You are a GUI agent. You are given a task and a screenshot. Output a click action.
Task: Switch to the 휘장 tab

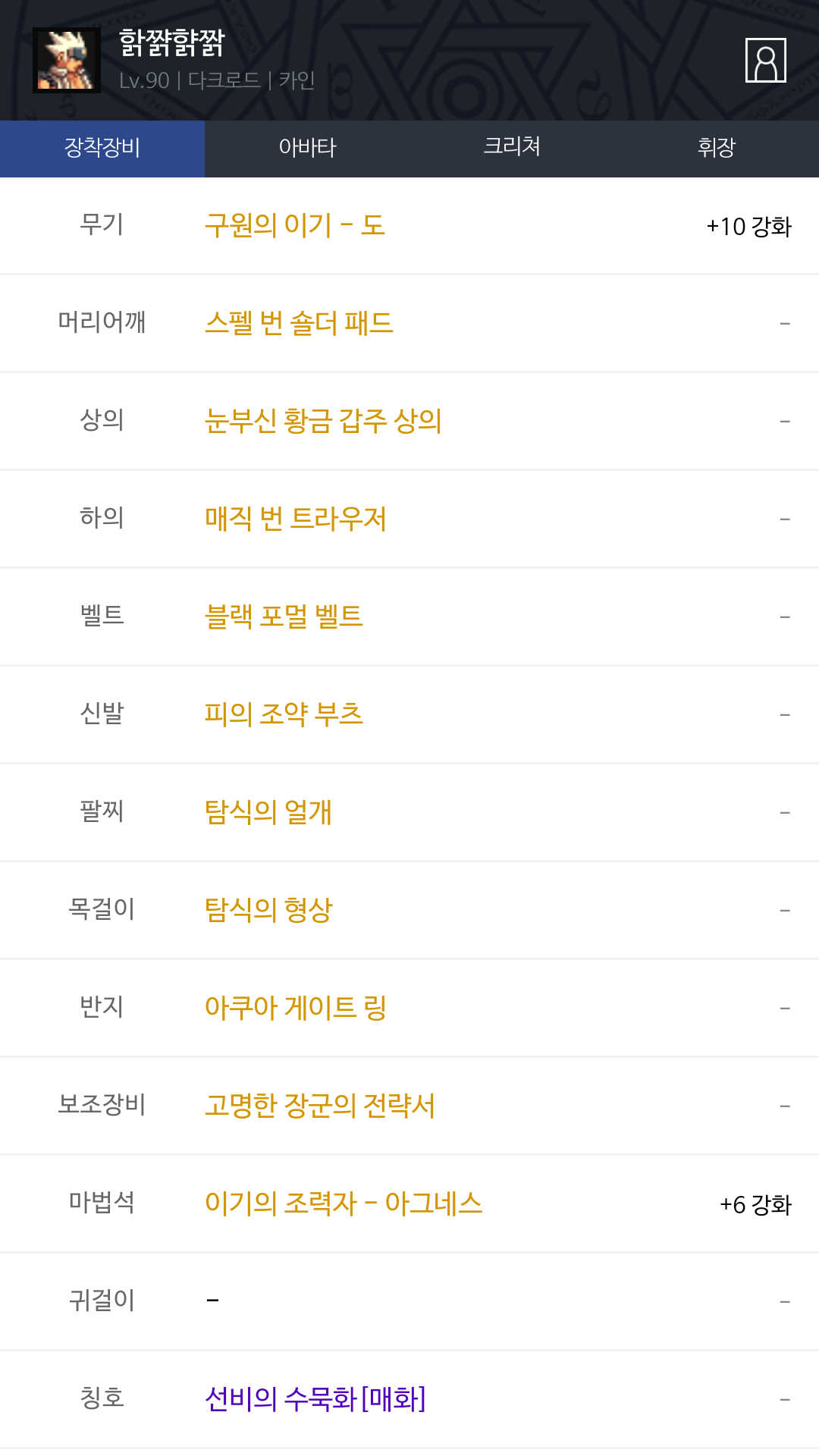click(716, 147)
